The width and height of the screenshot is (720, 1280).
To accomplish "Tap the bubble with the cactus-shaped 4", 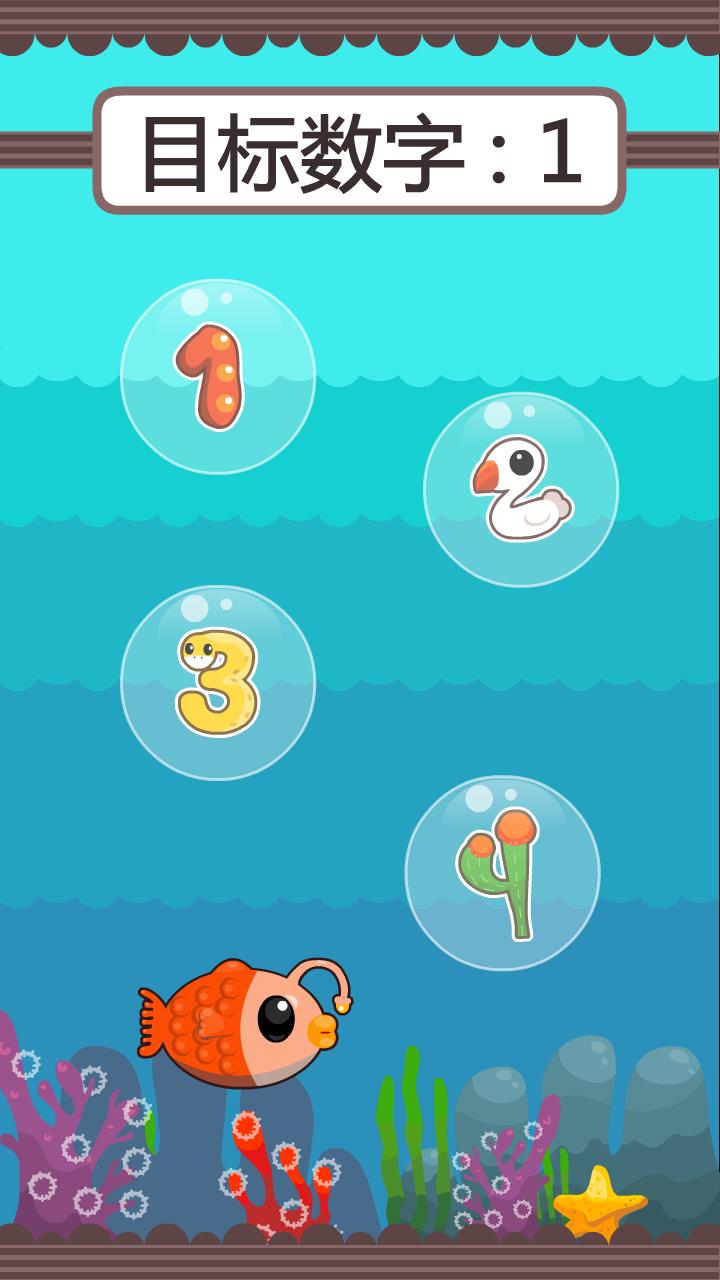I will 502,873.
